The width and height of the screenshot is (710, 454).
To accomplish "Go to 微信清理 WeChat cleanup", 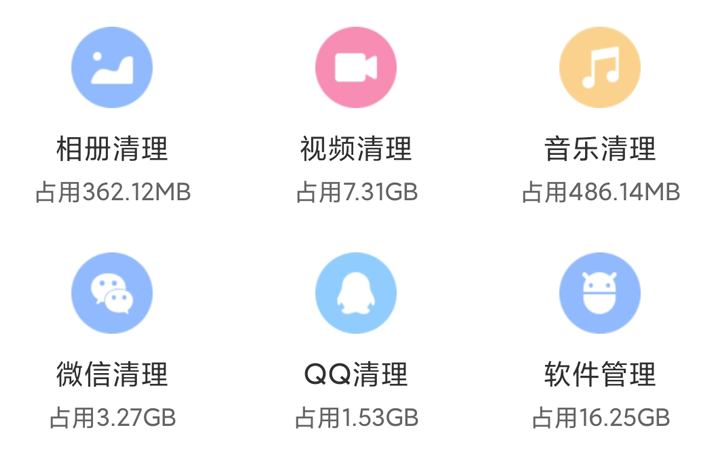I will click(x=112, y=293).
